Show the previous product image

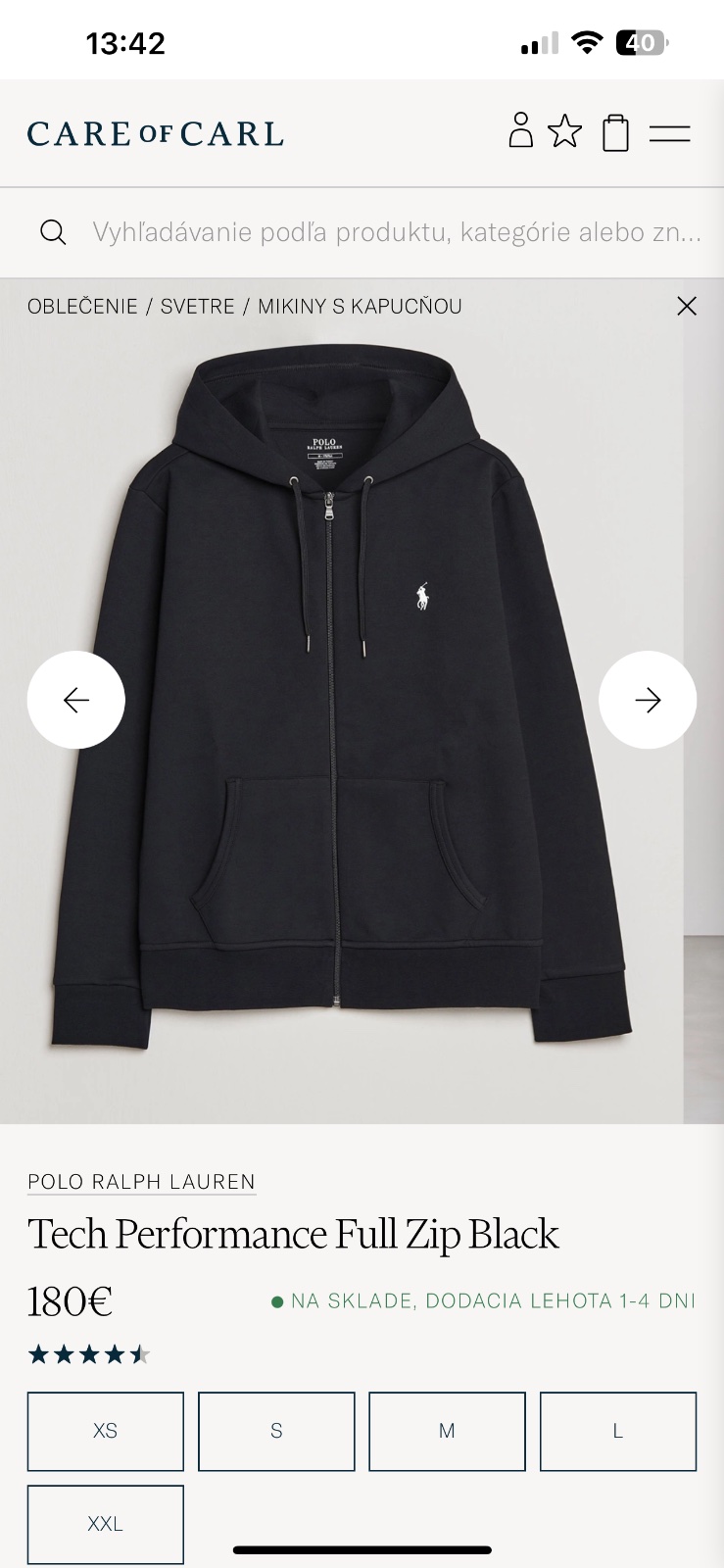click(x=76, y=700)
